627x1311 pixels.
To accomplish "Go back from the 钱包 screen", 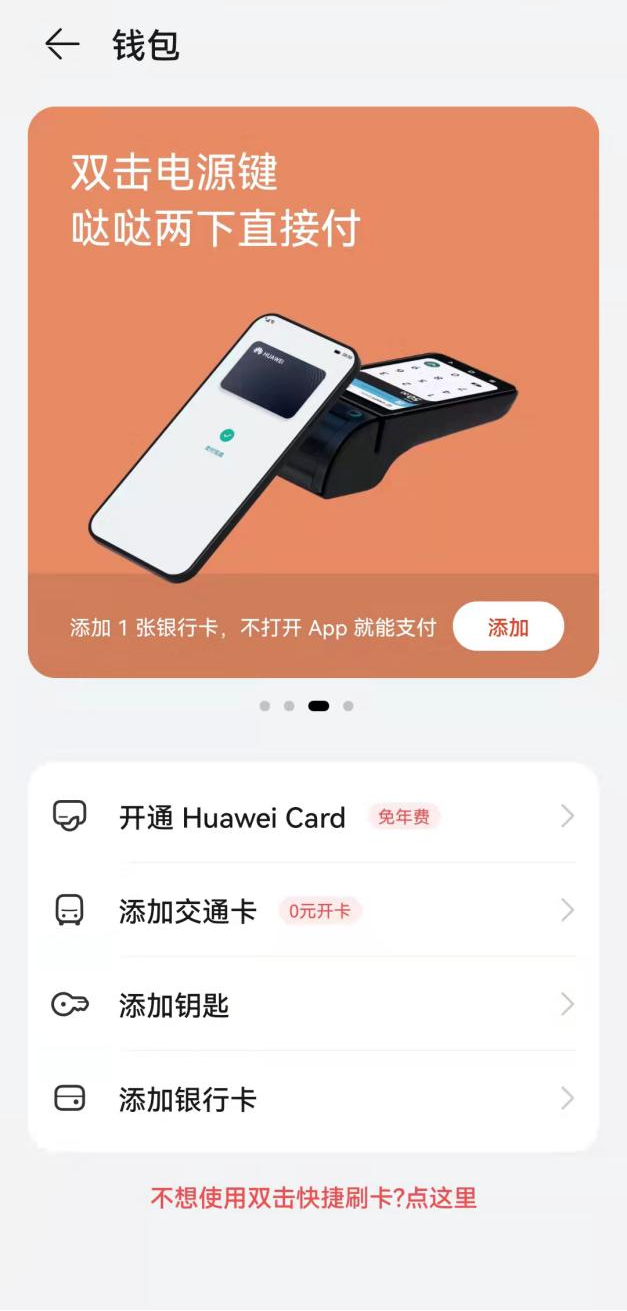I will [61, 45].
